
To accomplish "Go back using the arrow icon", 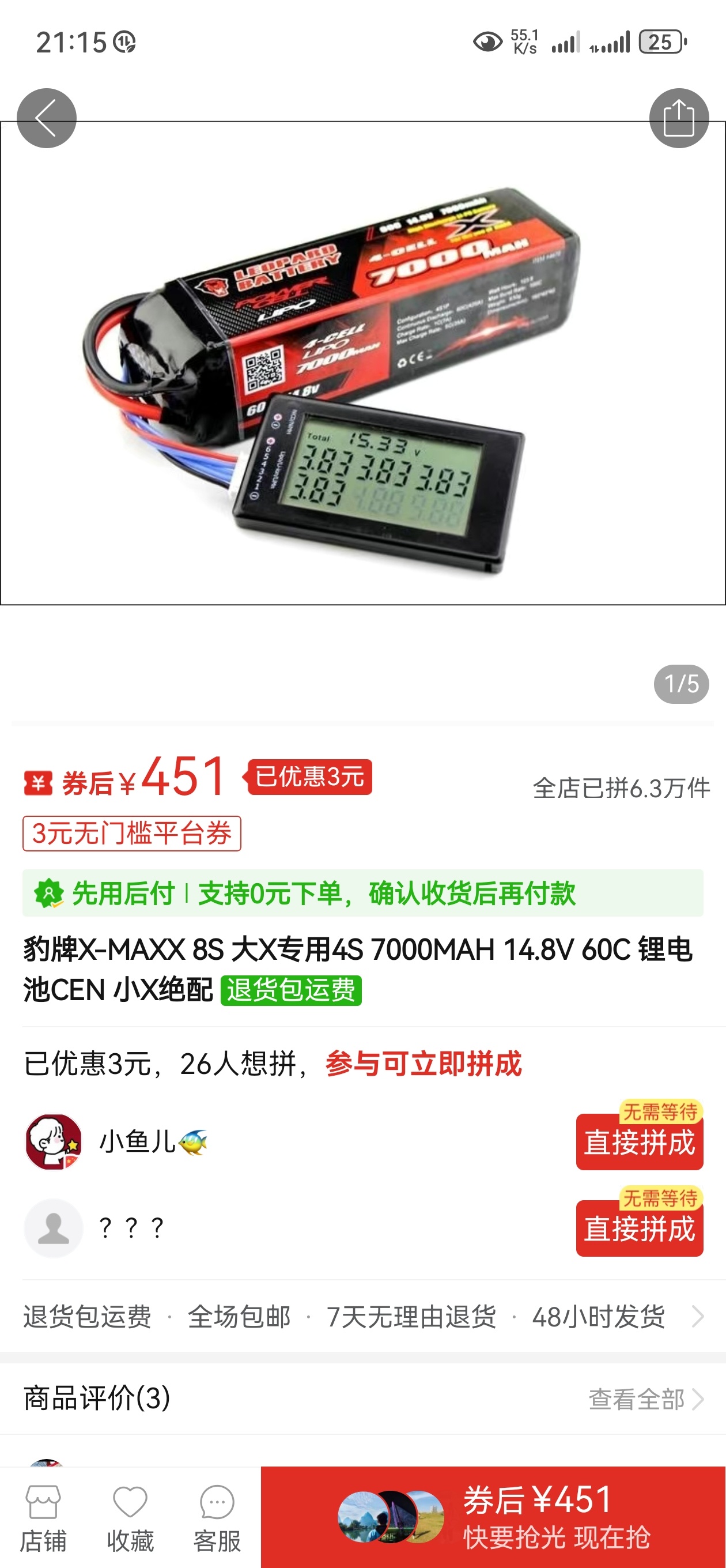I will [46, 118].
